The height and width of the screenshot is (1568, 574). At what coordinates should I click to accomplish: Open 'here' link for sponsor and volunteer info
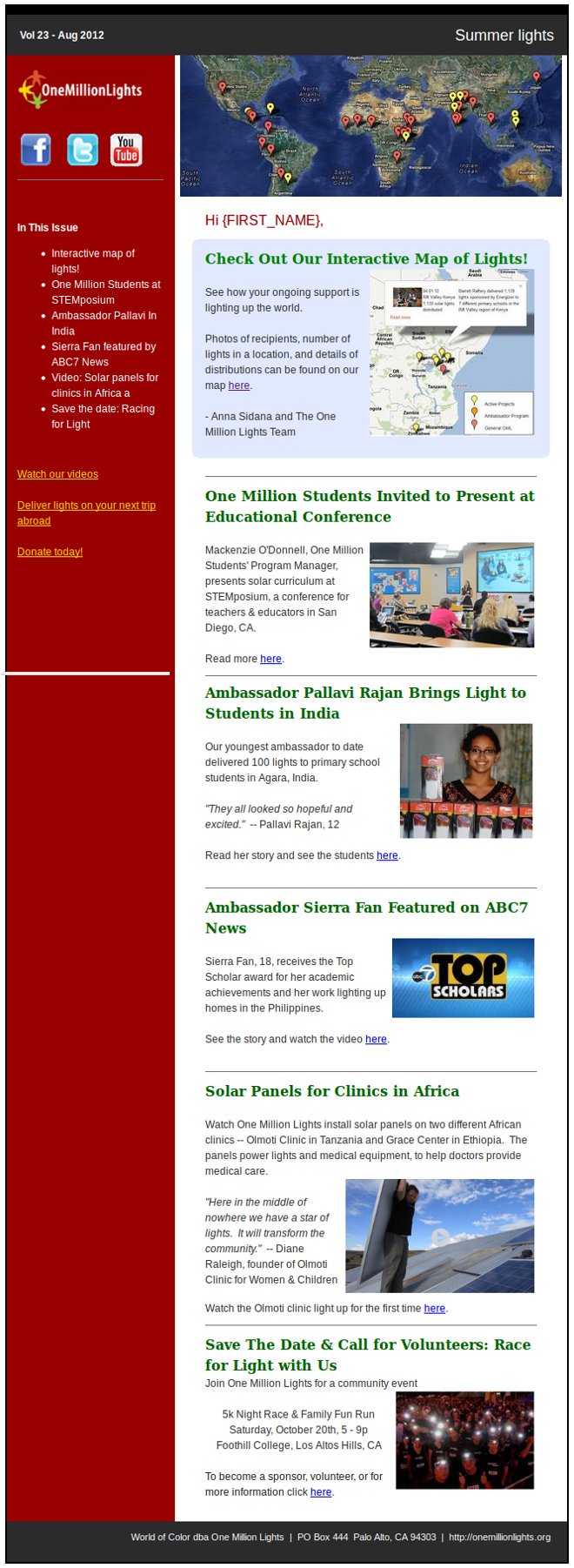(321, 1491)
